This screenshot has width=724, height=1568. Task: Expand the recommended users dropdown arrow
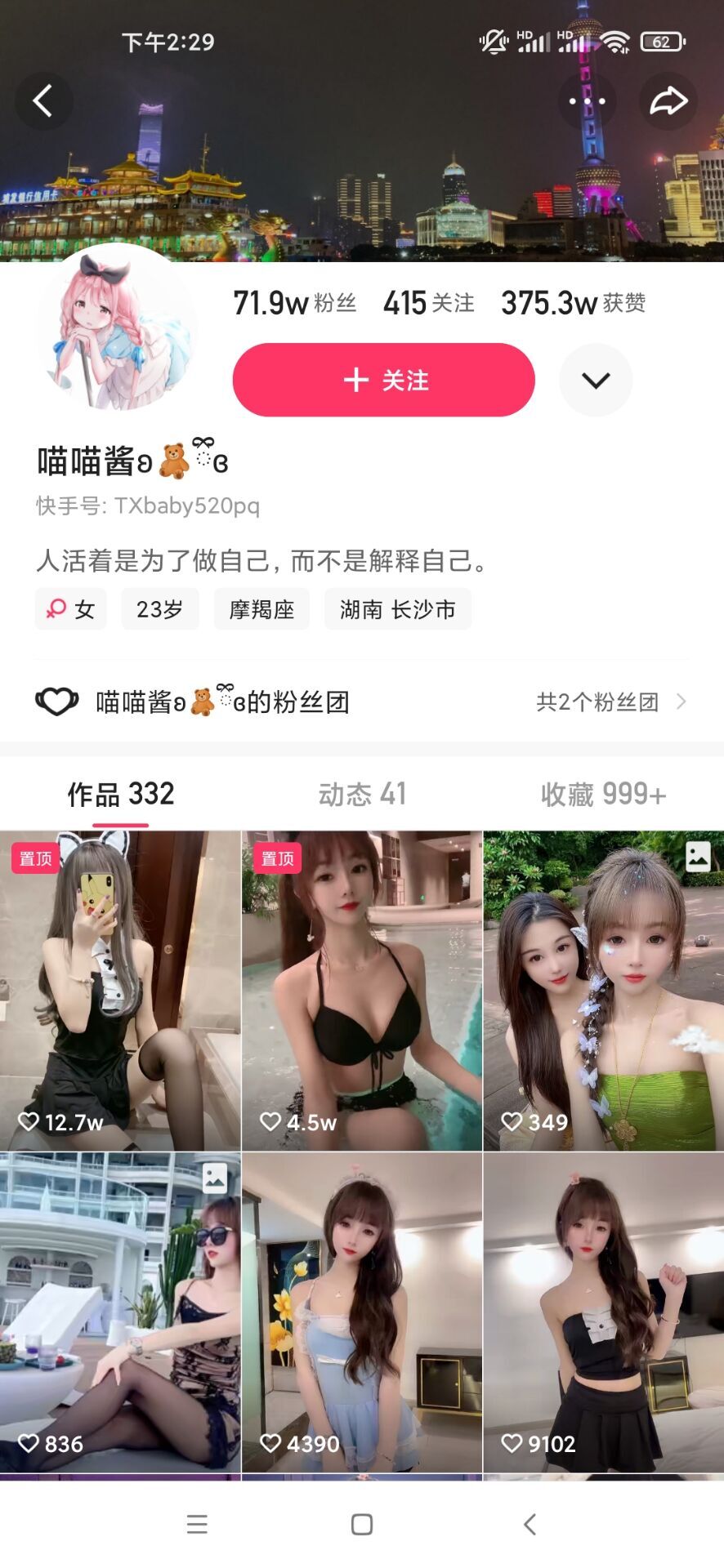click(x=596, y=380)
